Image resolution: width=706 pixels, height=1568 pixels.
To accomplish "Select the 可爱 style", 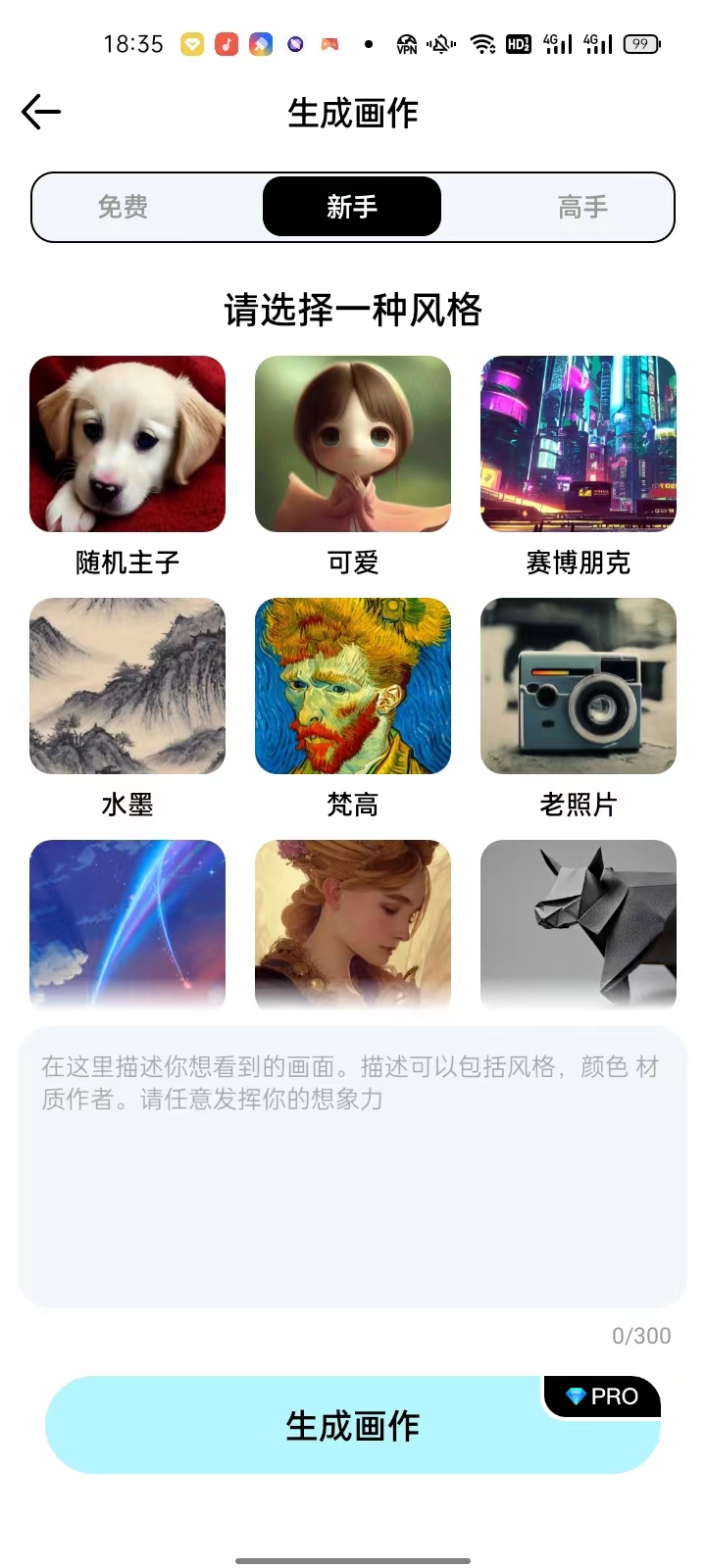I will click(x=353, y=444).
